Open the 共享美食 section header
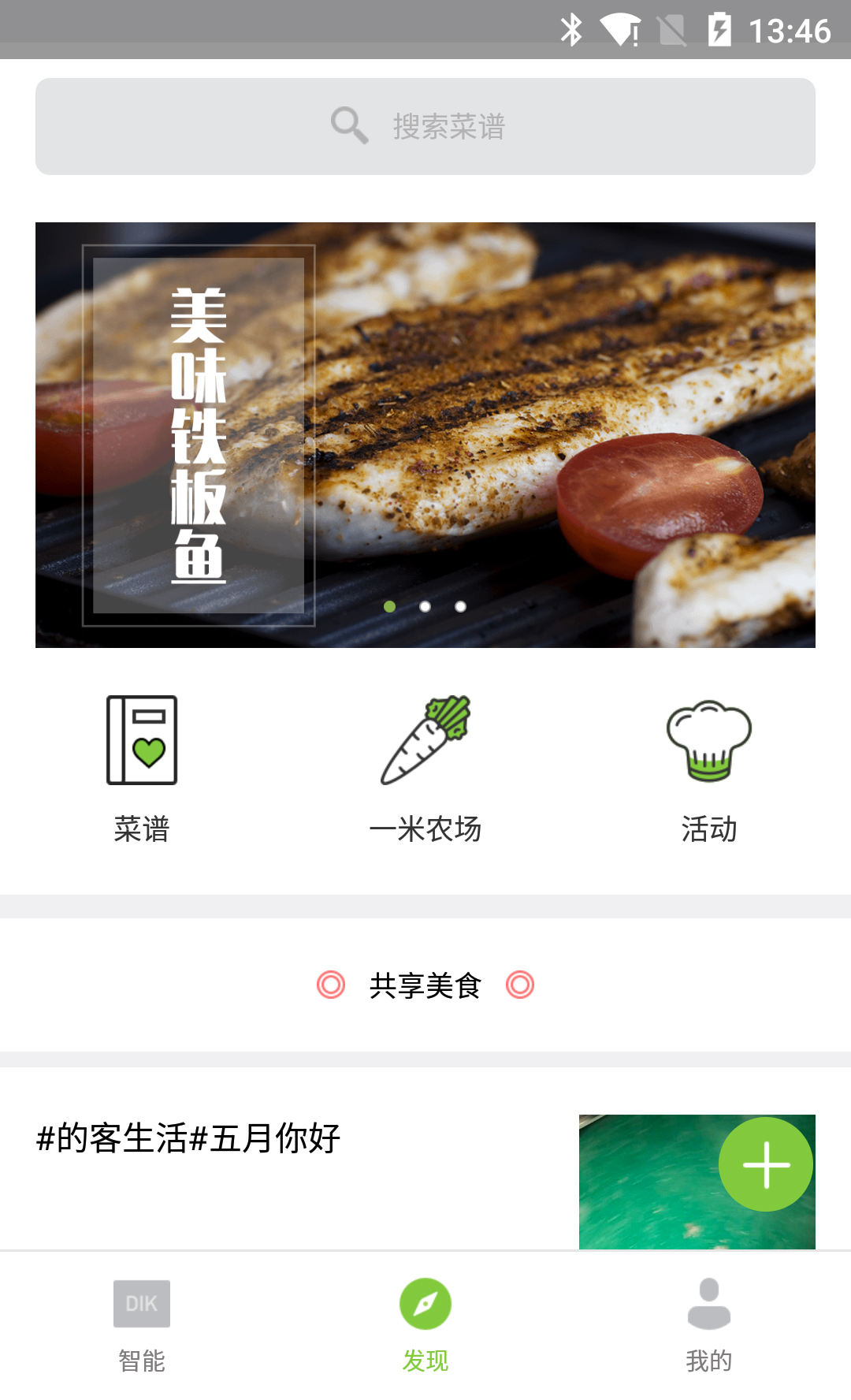 click(x=425, y=985)
